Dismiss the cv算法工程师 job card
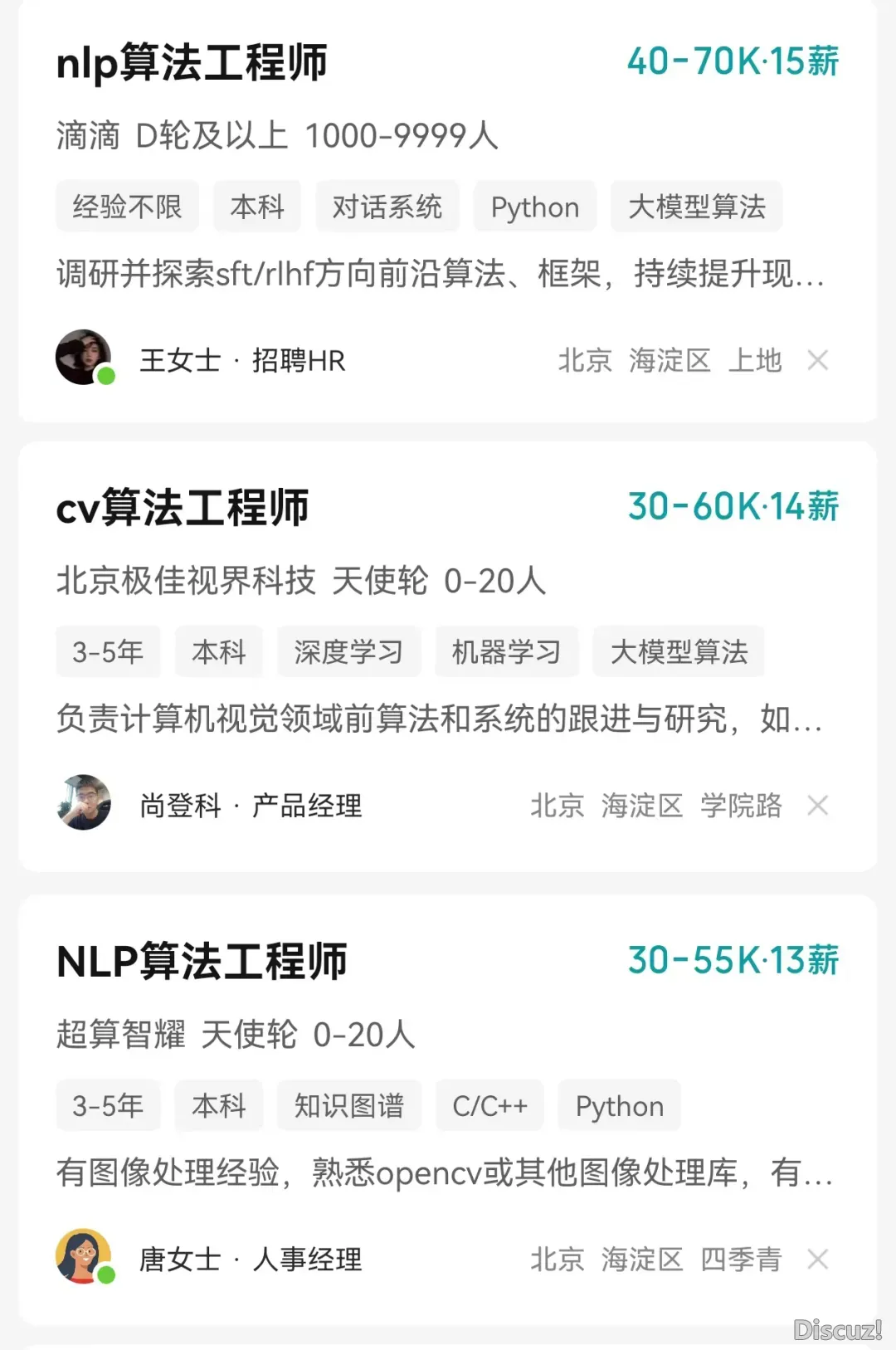The width and height of the screenshot is (896, 1350). point(818,805)
